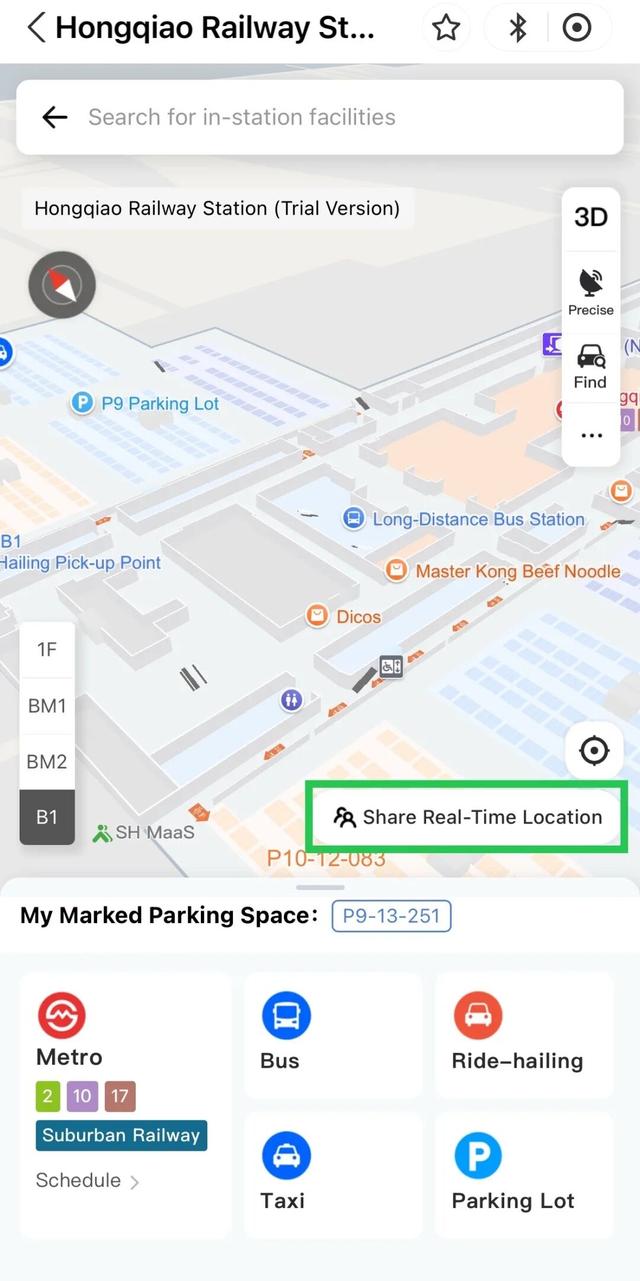This screenshot has width=640, height=1281.
Task: Switch the map to 3D view
Action: [x=590, y=216]
